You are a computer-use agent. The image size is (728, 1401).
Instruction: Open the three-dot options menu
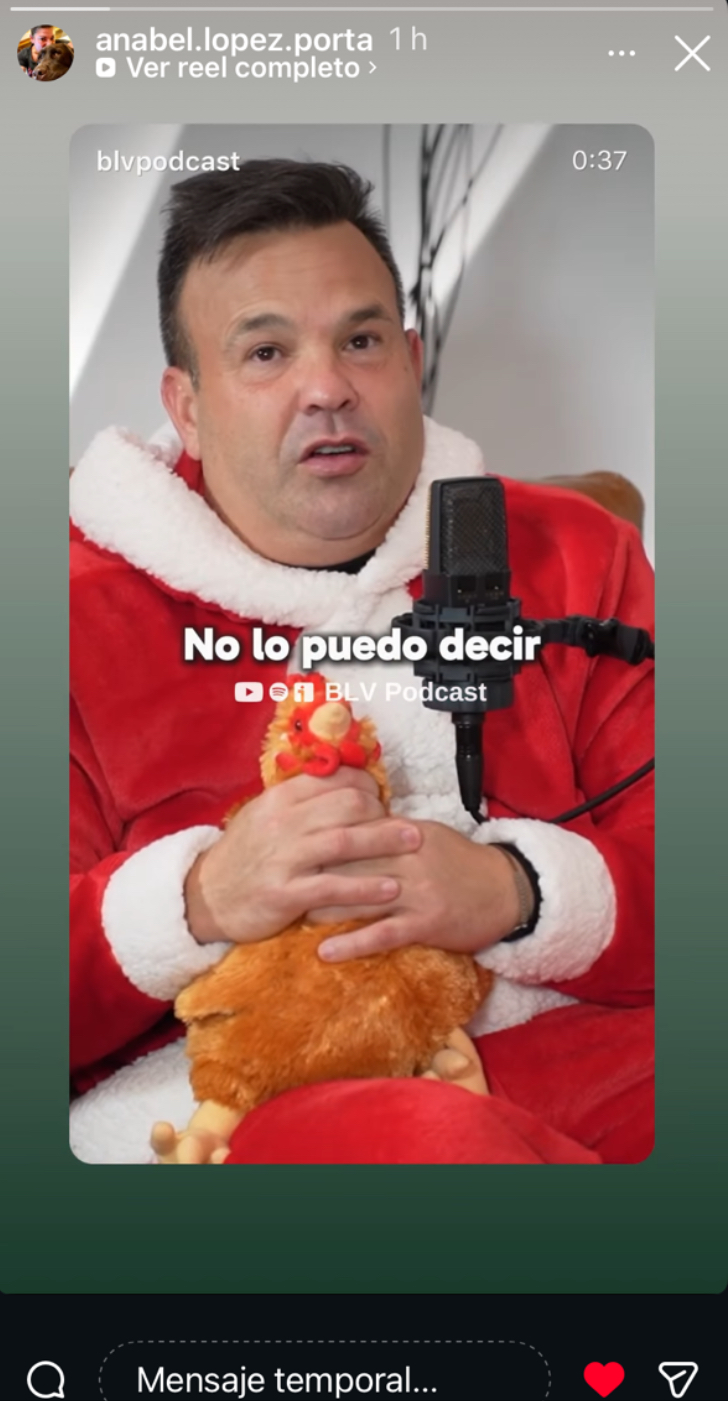622,54
